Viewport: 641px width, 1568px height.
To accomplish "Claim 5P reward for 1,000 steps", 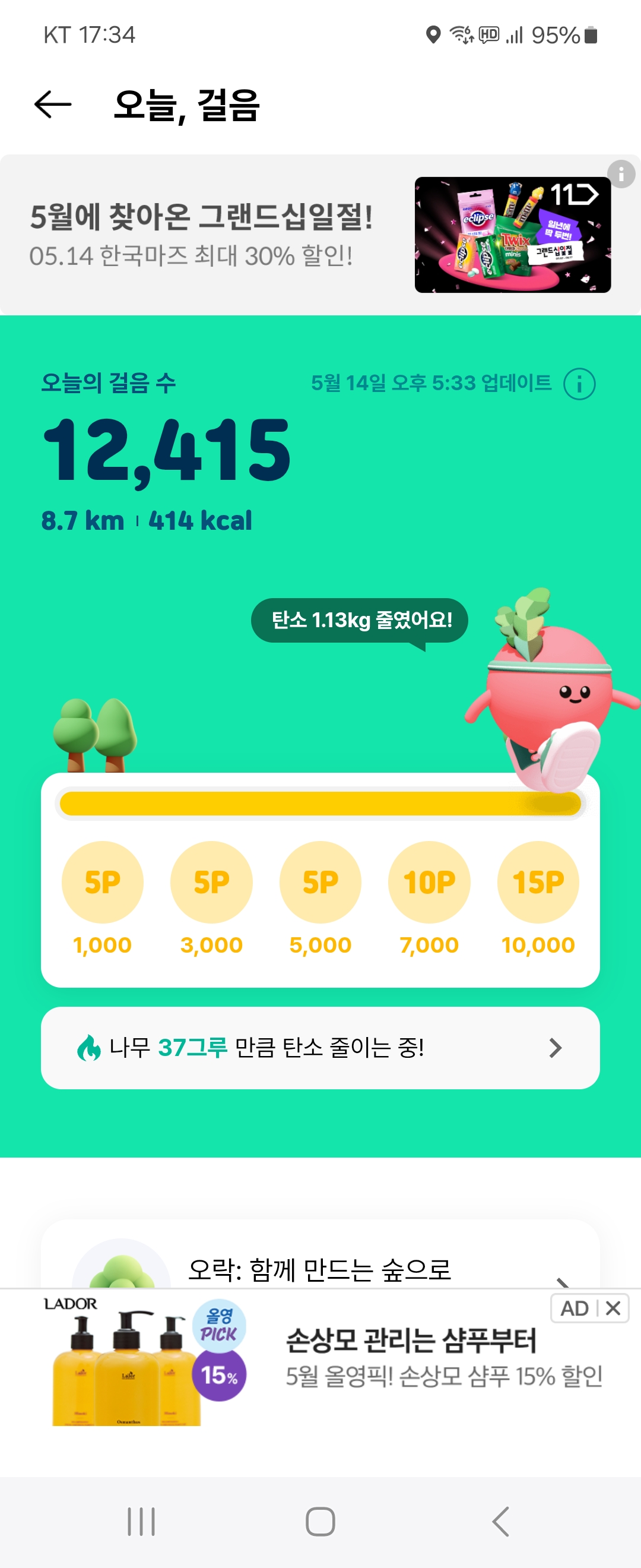I will [x=102, y=882].
